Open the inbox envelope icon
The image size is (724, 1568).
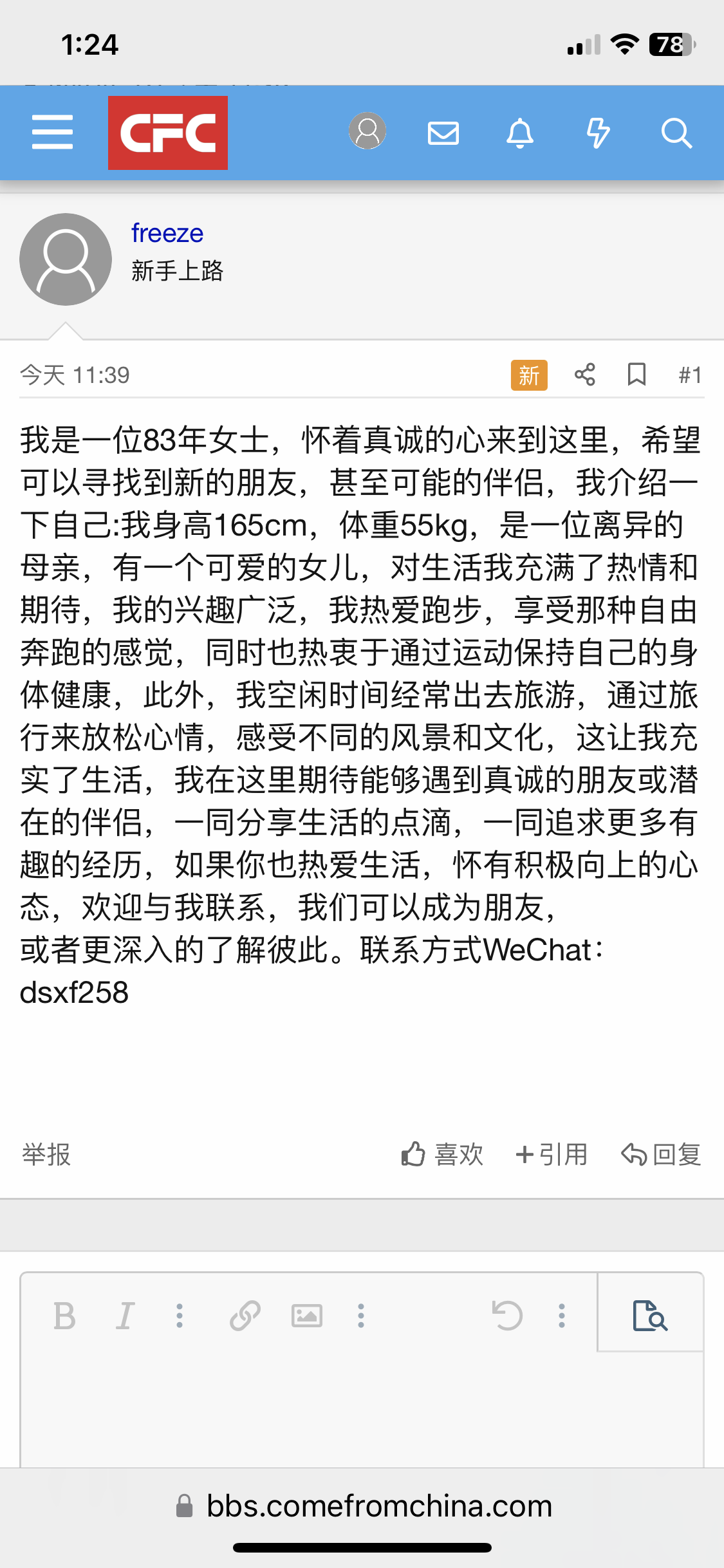443,133
